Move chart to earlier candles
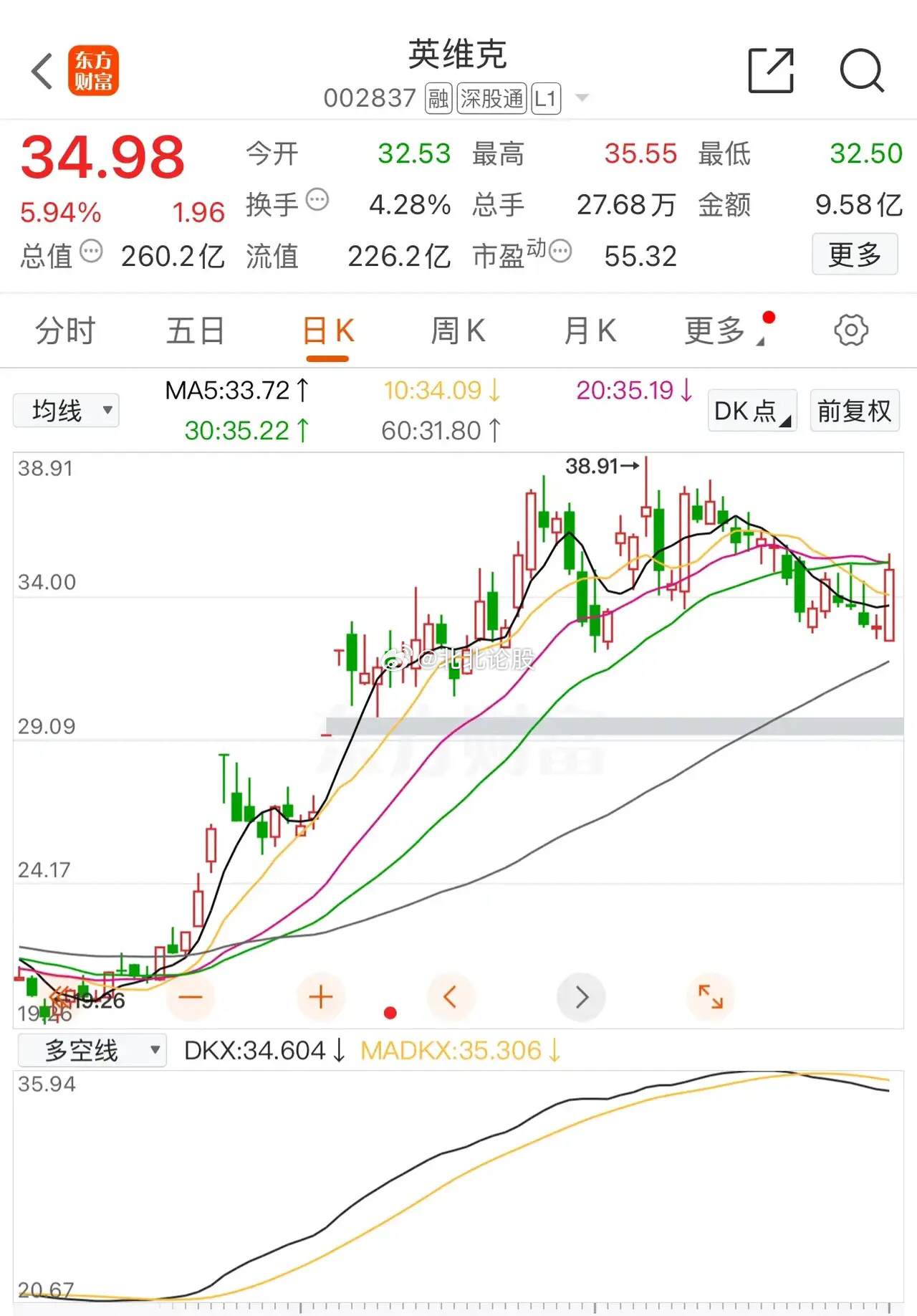The height and width of the screenshot is (1316, 917). coord(451,997)
